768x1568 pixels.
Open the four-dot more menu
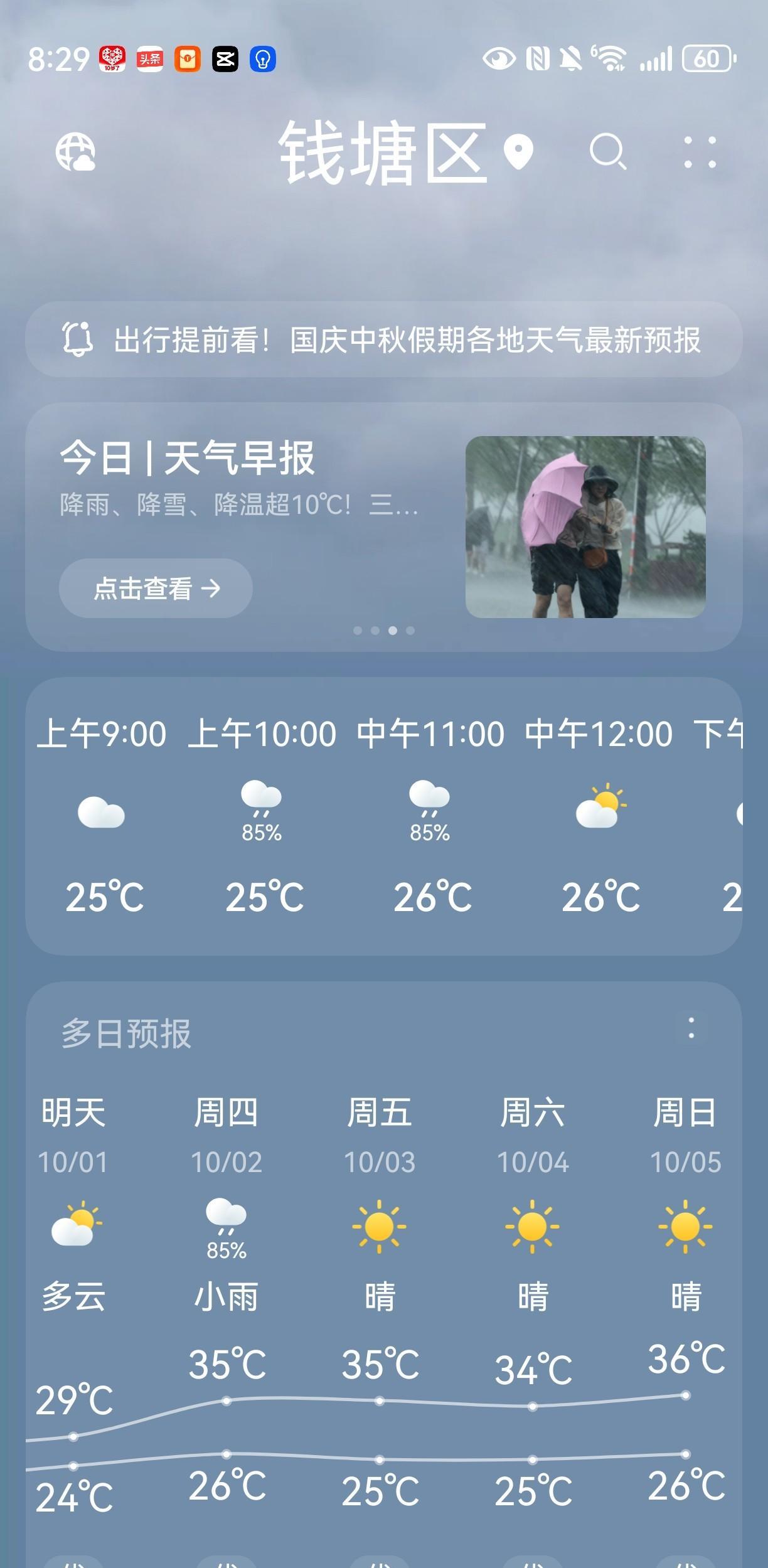(x=700, y=152)
